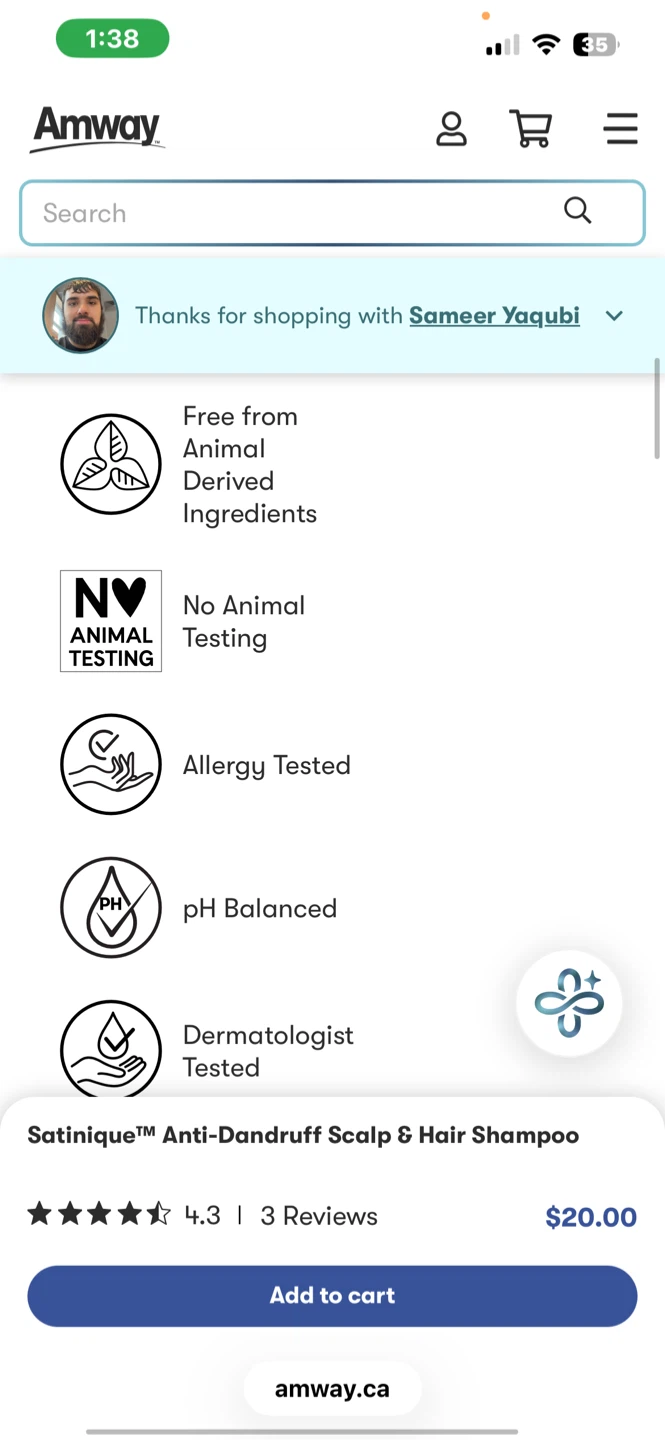
Task: Go to the Amway home logo
Action: (x=96, y=129)
